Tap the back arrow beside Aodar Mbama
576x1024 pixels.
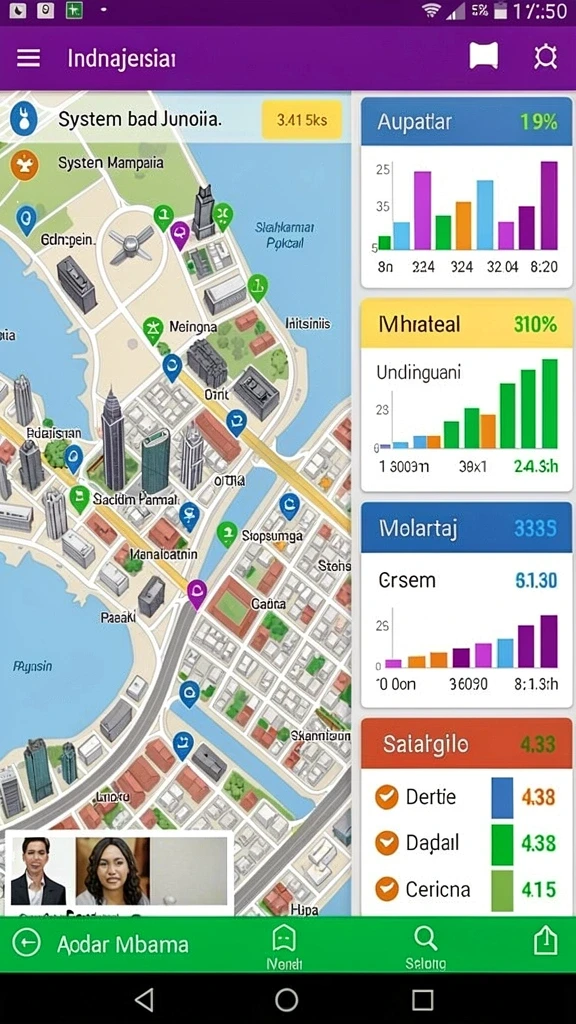click(x=27, y=942)
